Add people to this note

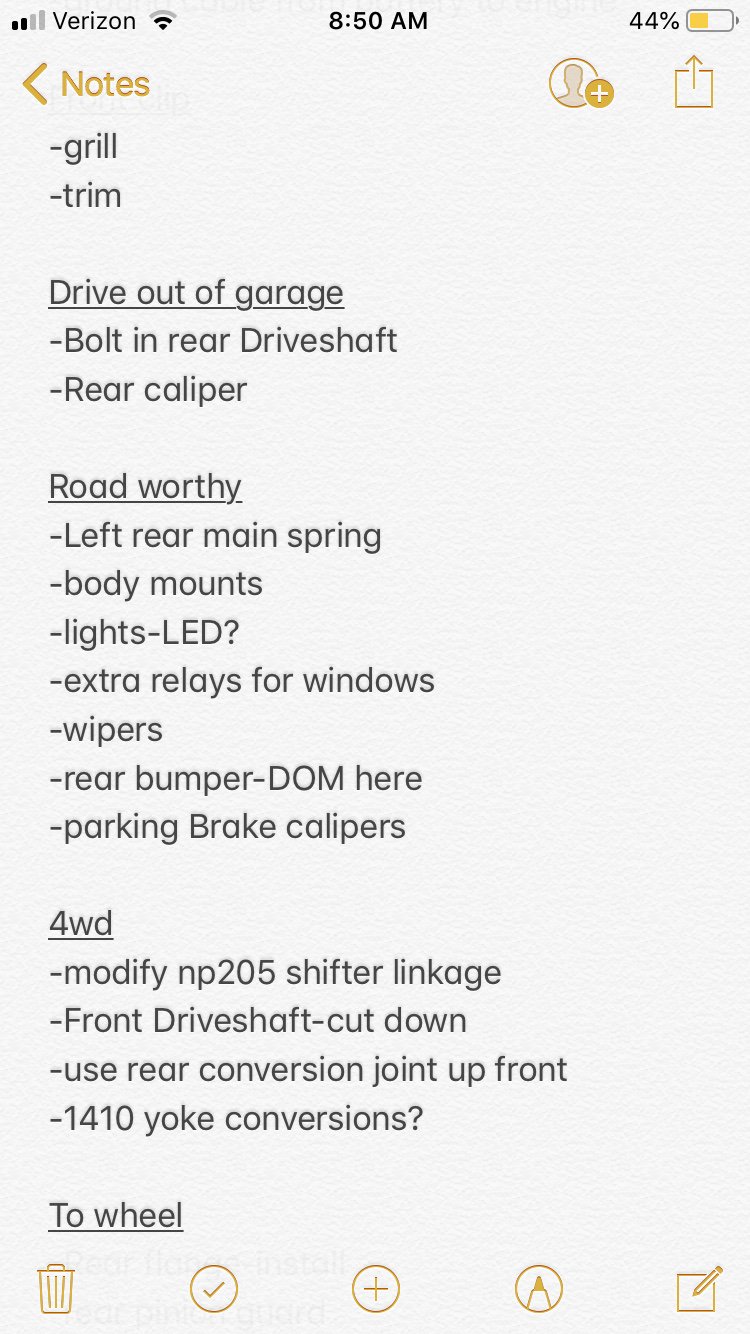(x=579, y=84)
